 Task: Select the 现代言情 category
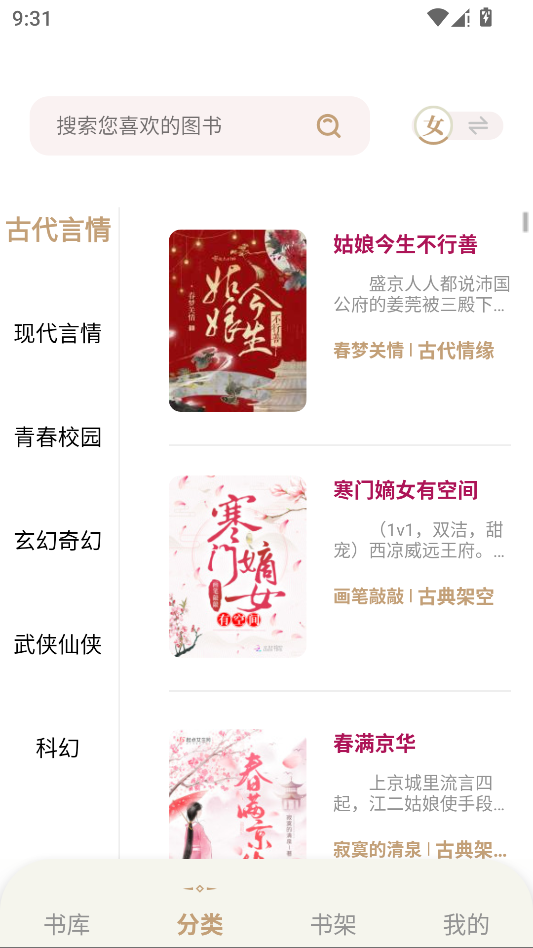pos(58,333)
